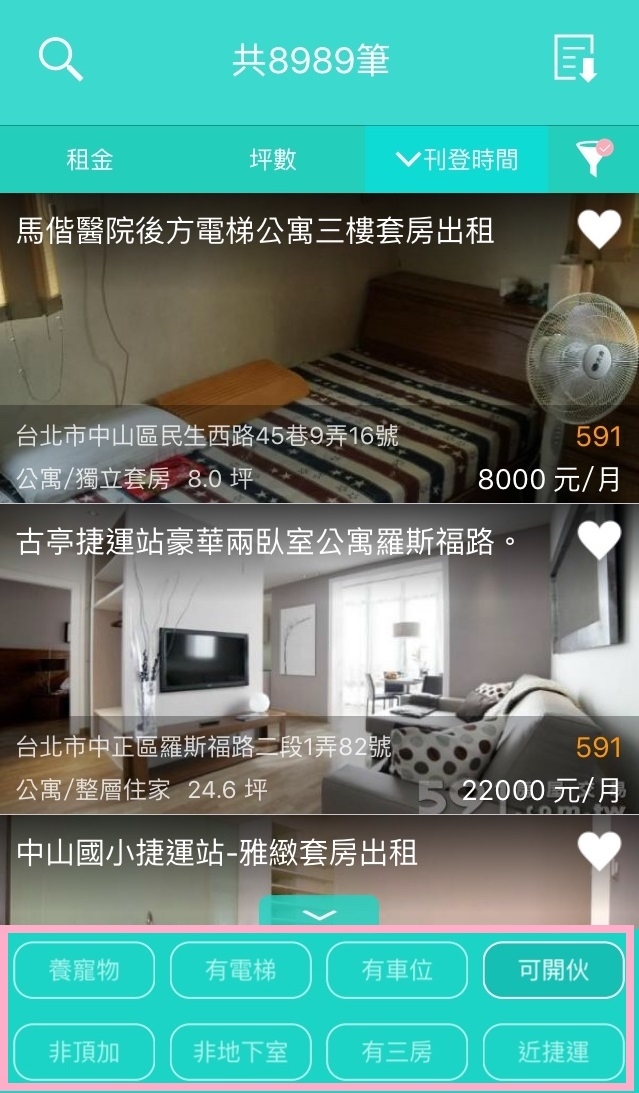Image resolution: width=639 pixels, height=1093 pixels.
Task: Select the 近捷運 filter chip
Action: [x=553, y=1051]
